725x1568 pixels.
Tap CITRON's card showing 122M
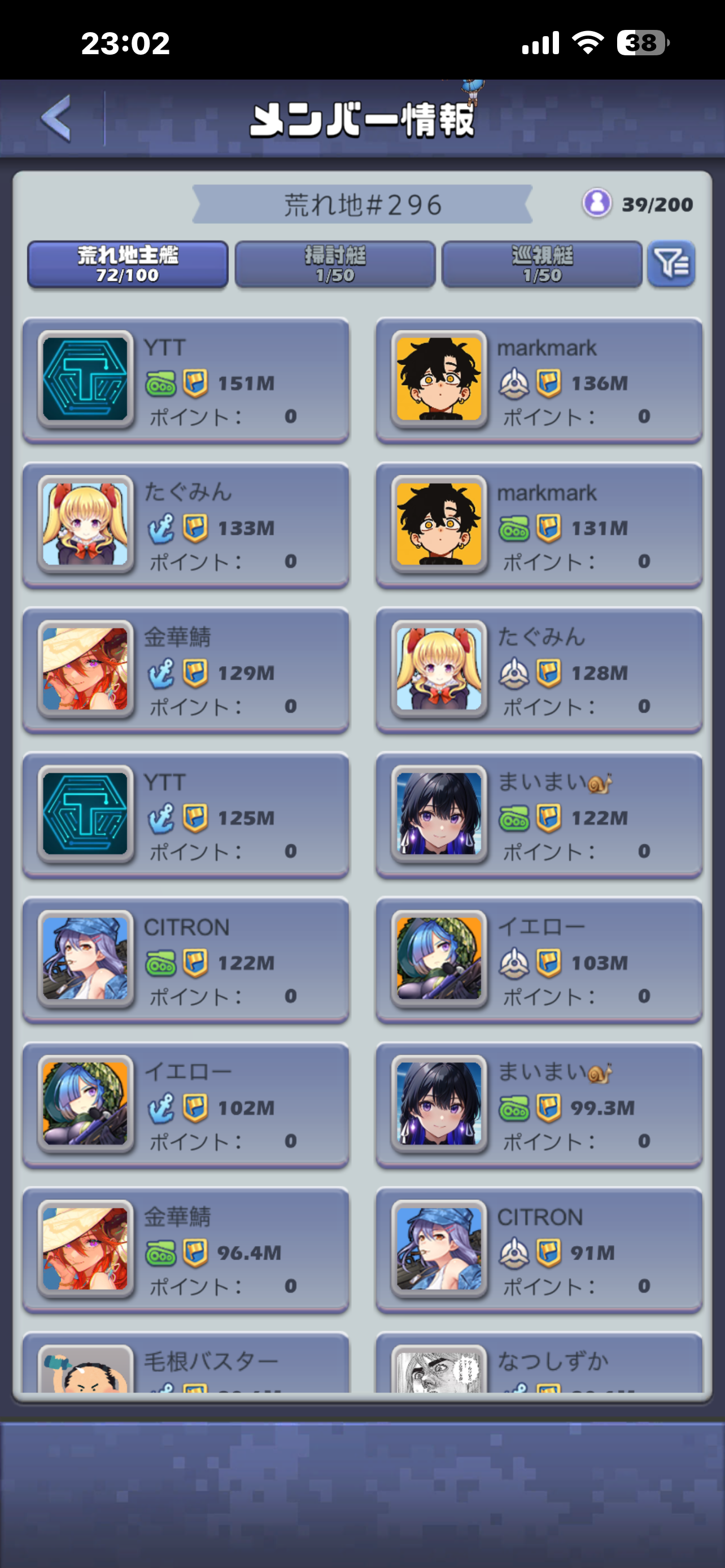point(186,961)
